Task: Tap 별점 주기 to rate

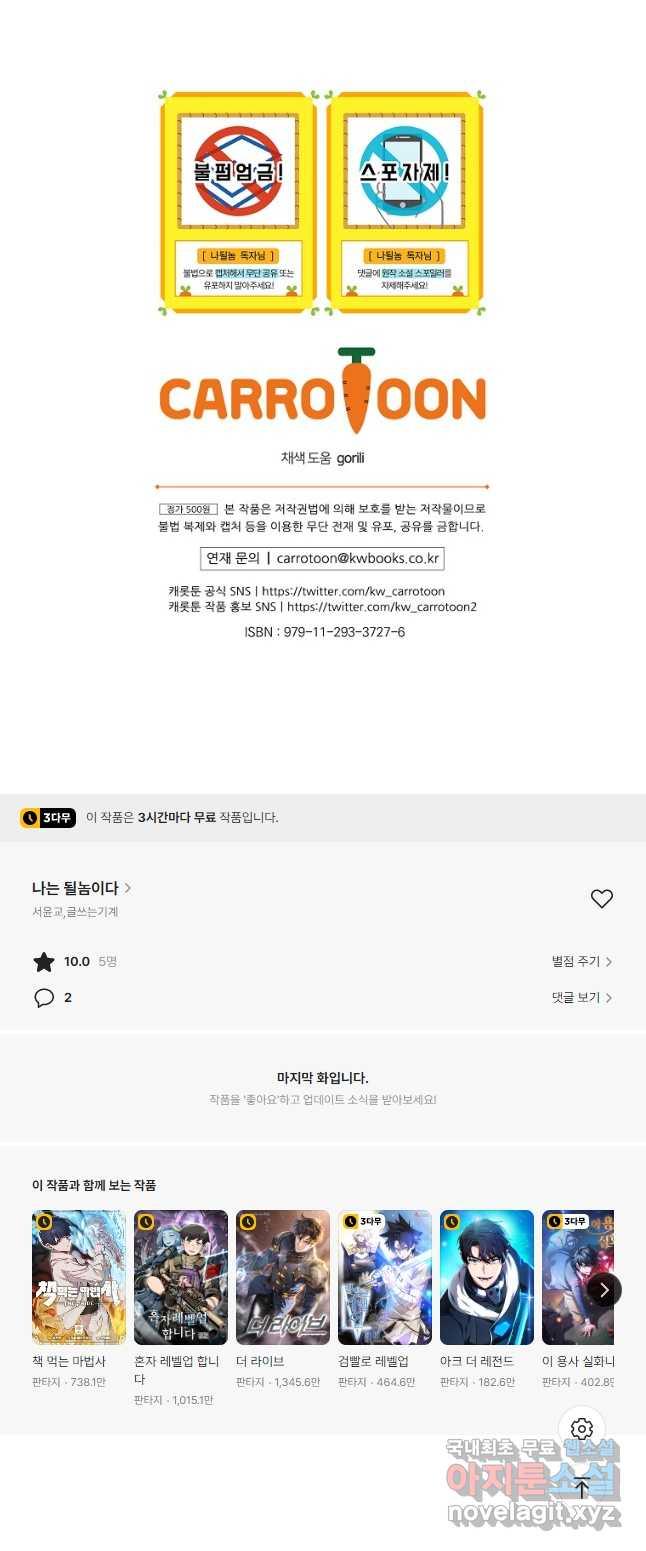Action: coord(581,961)
